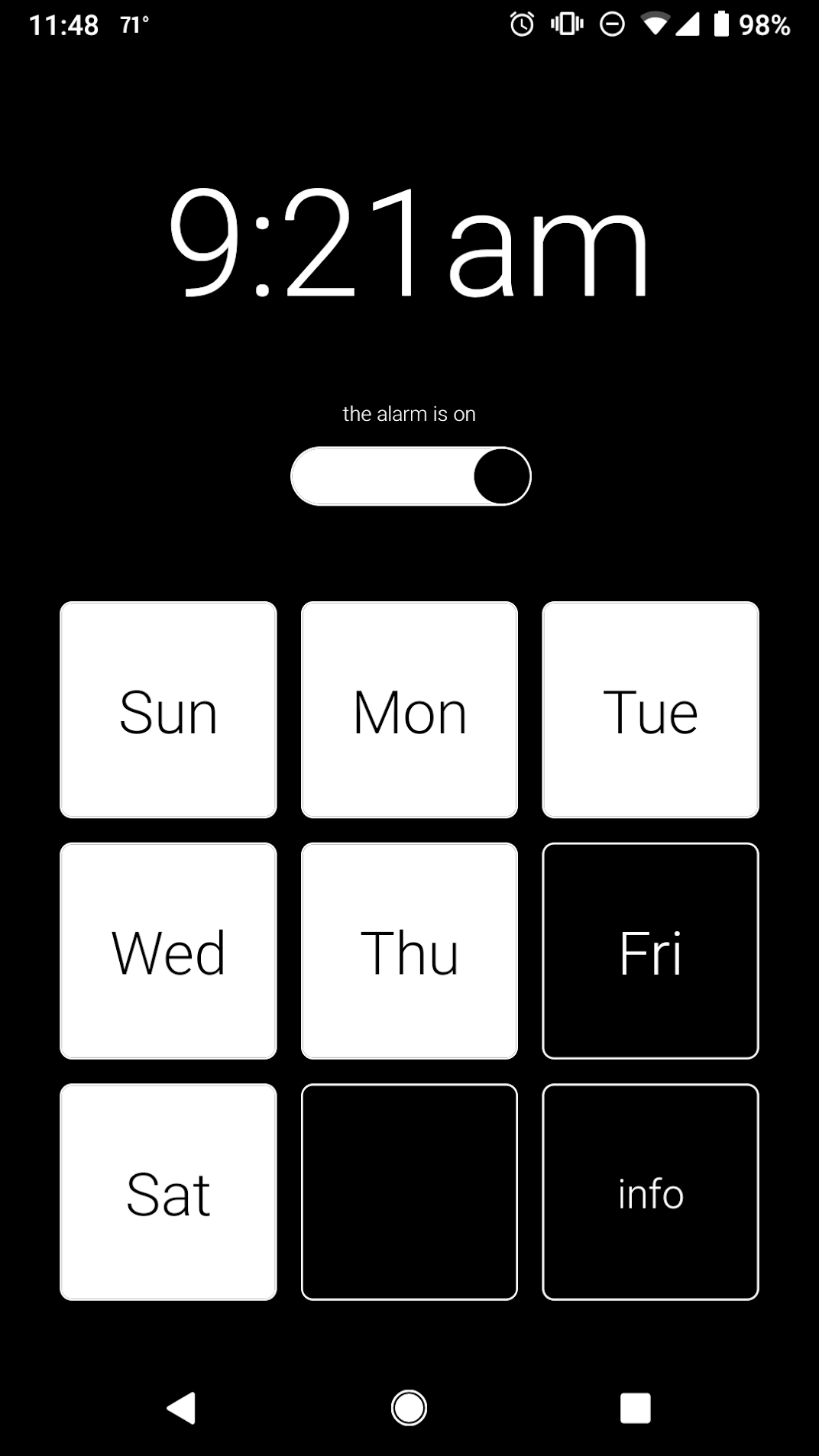This screenshot has height=1456, width=819.
Task: Deselect Sun from alarm days
Action: pos(168,710)
